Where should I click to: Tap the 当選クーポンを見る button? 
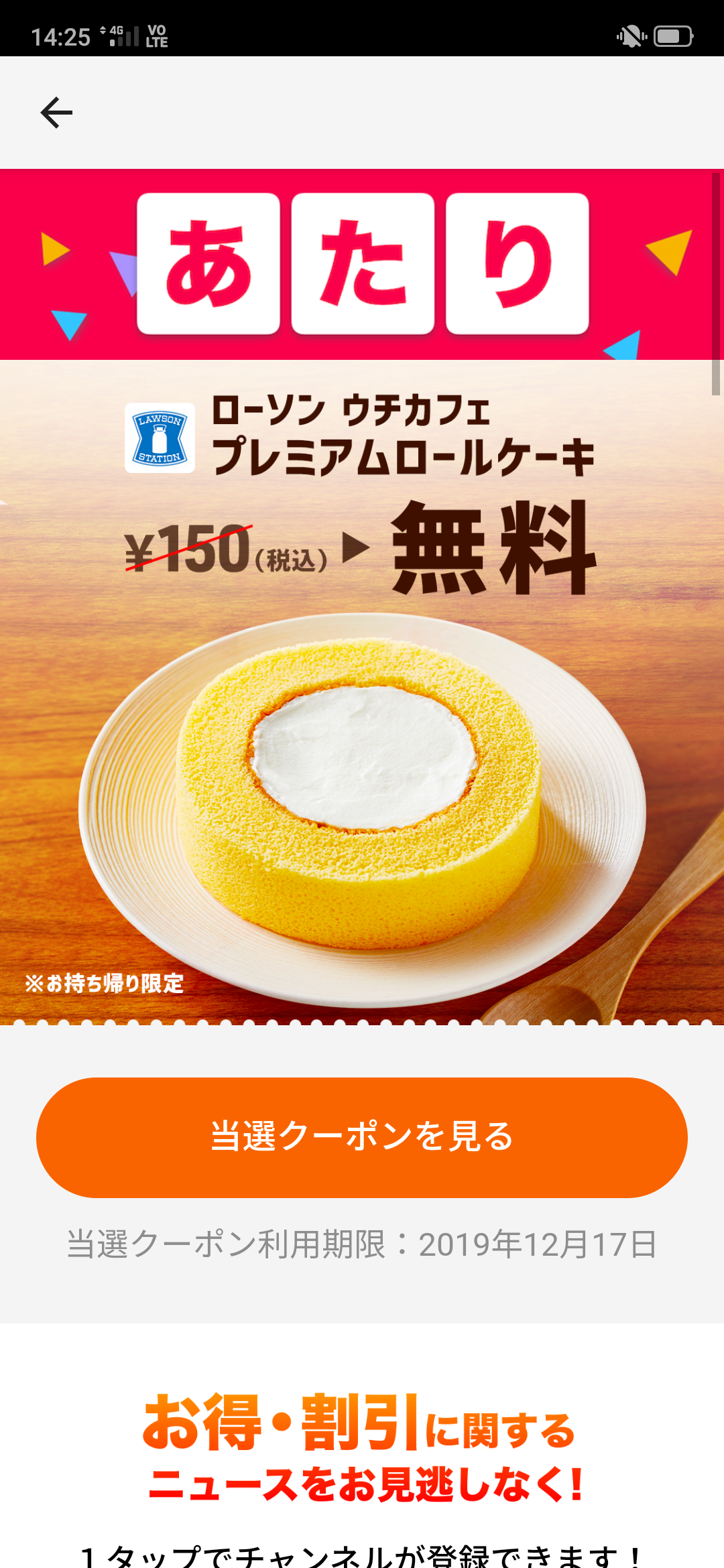tap(362, 1137)
